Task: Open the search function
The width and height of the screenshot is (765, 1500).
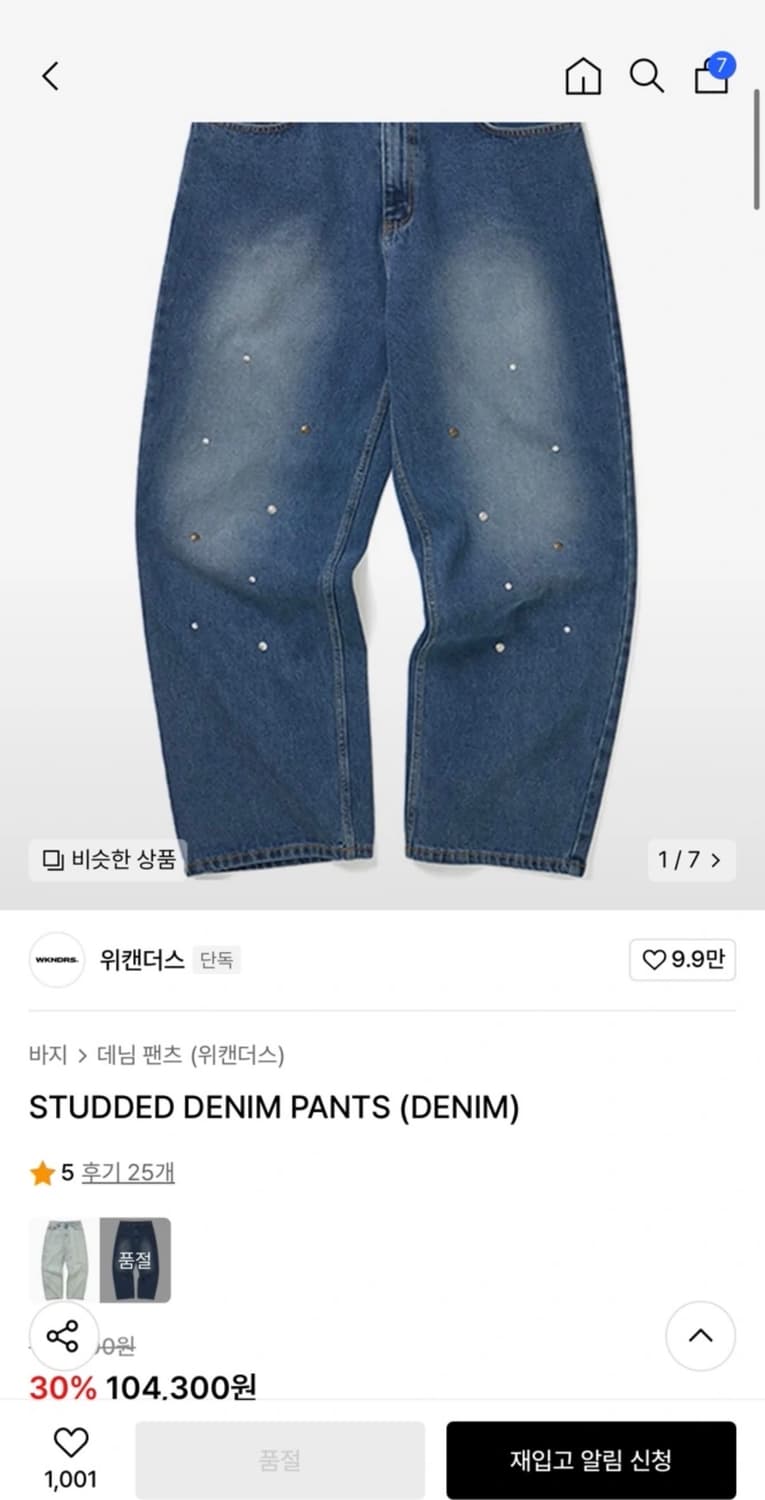Action: pyautogui.click(x=647, y=76)
